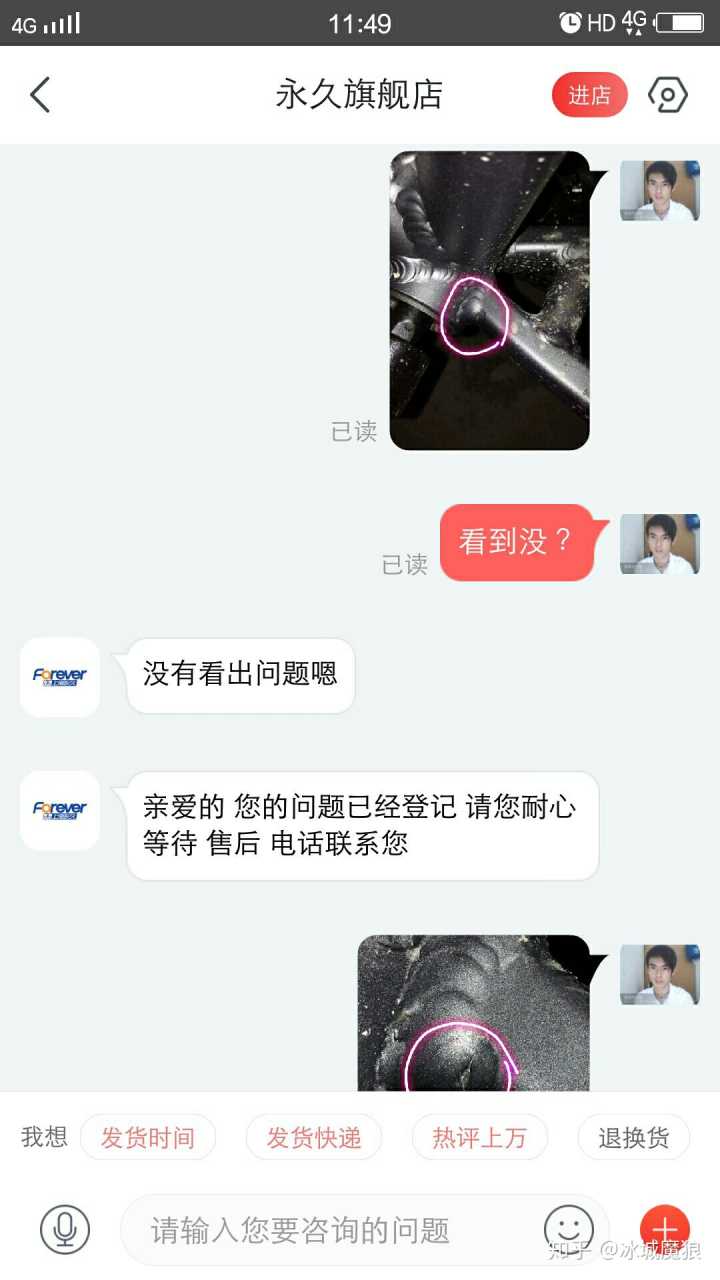Focus the 请输入您要咨询的问题 message field
Image resolution: width=720 pixels, height=1280 pixels.
330,1230
